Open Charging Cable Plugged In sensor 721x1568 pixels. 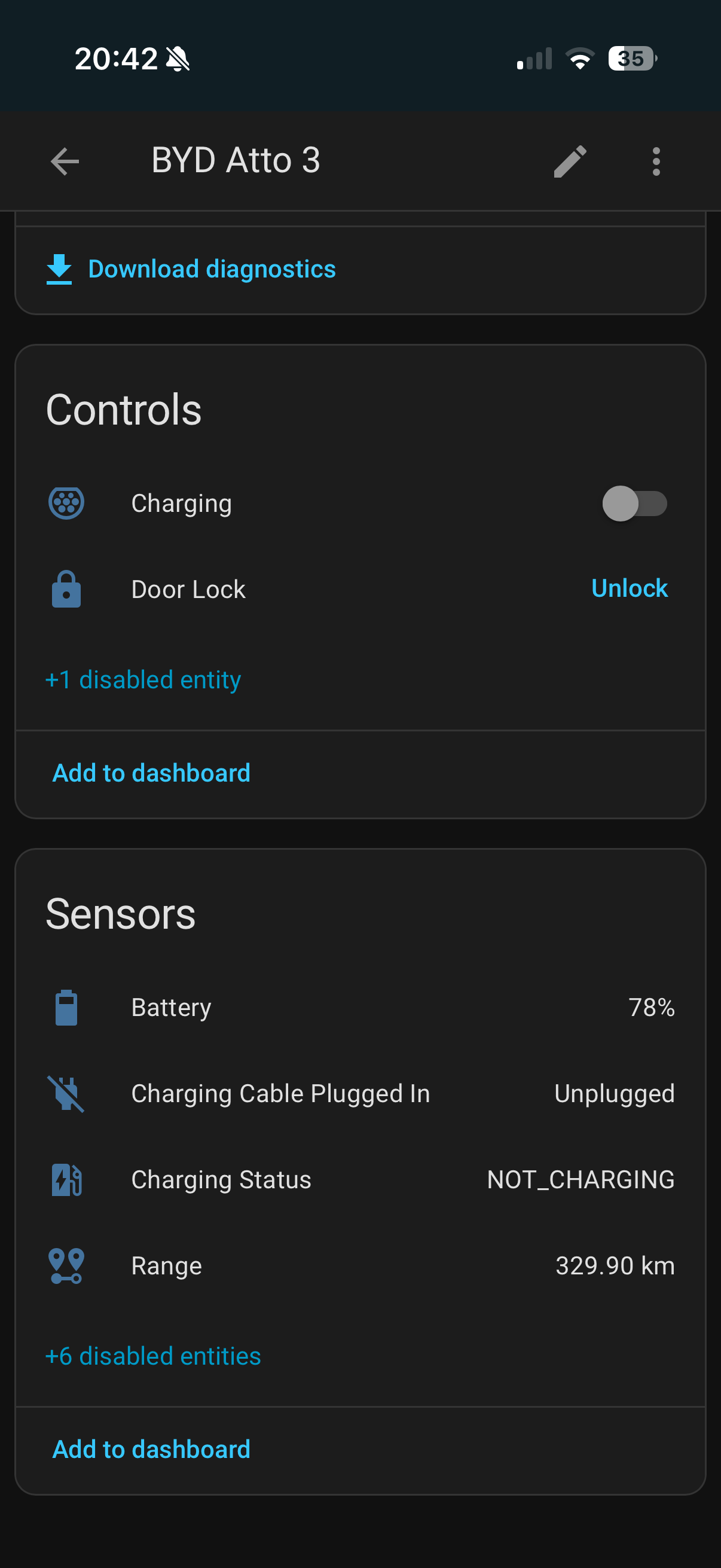click(x=280, y=1094)
